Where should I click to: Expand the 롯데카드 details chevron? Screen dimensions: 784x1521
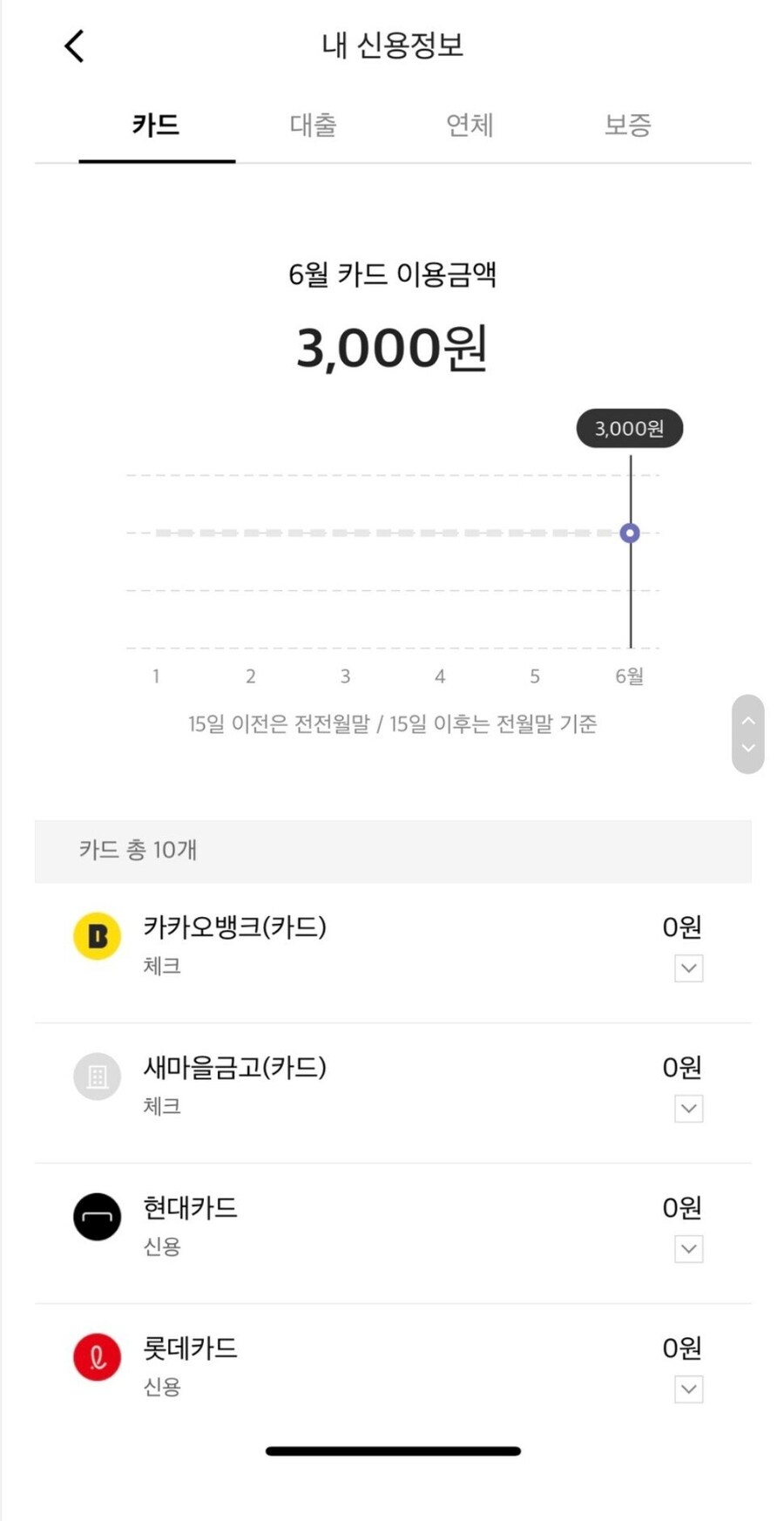coord(687,1389)
